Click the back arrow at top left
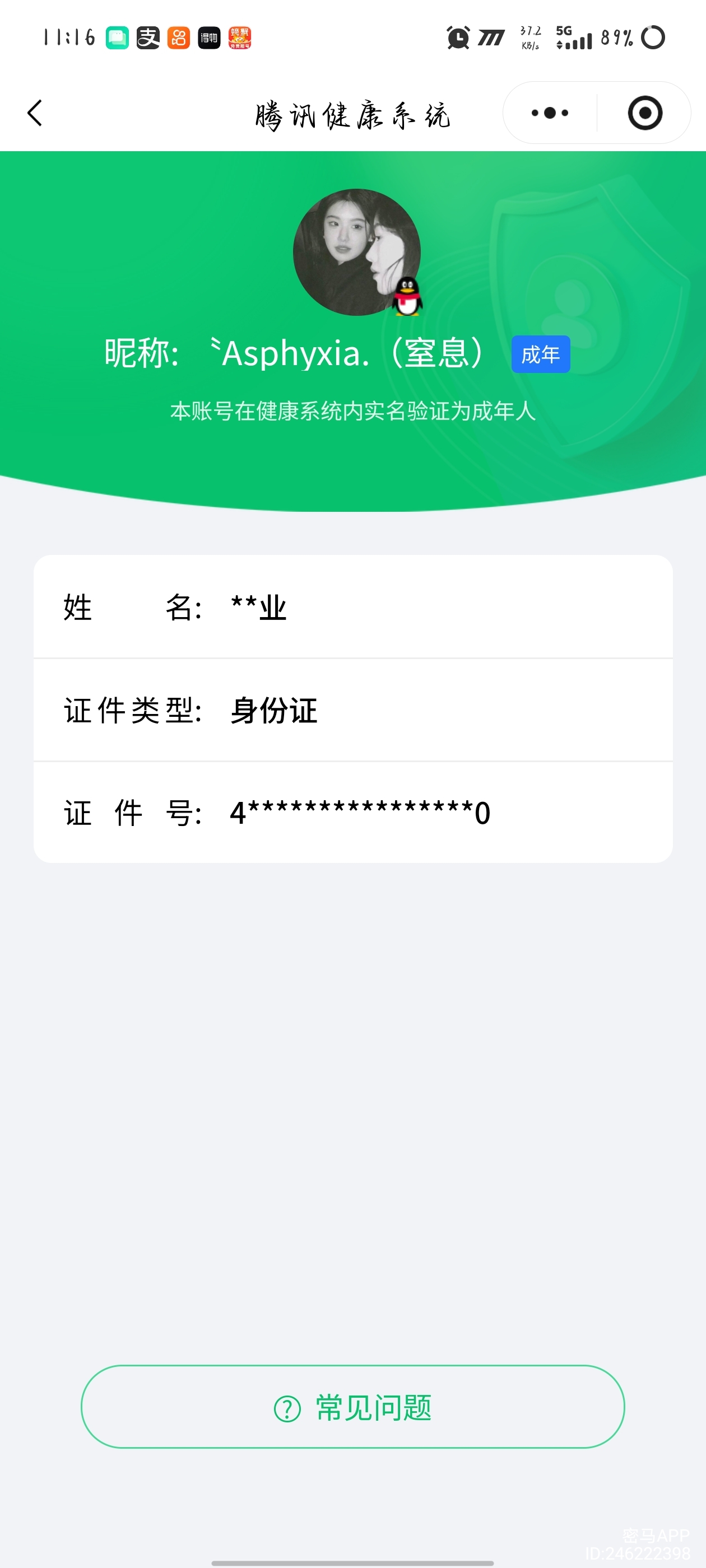706x1568 pixels. (x=35, y=113)
